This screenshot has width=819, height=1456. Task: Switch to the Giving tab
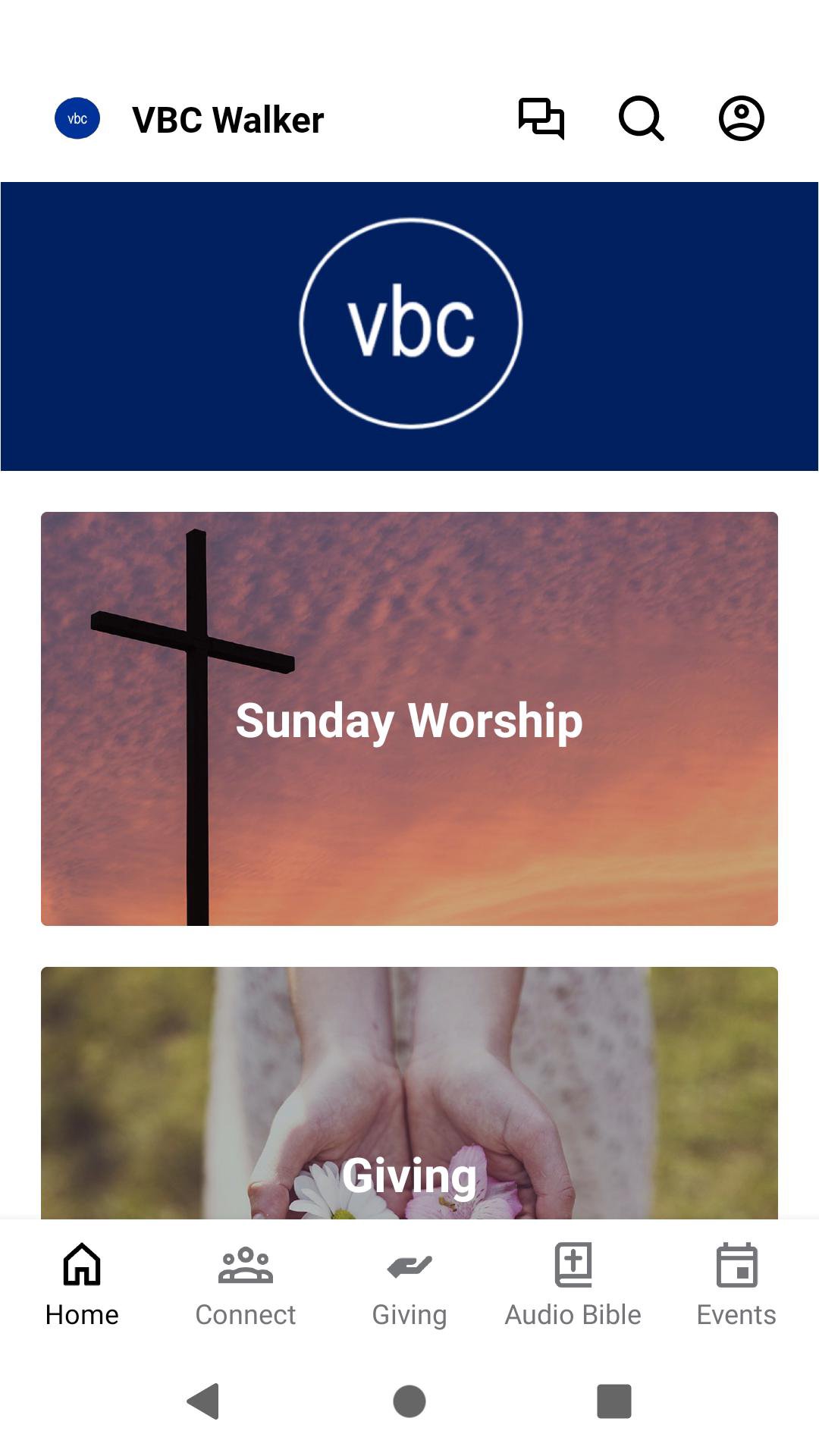tap(409, 1285)
